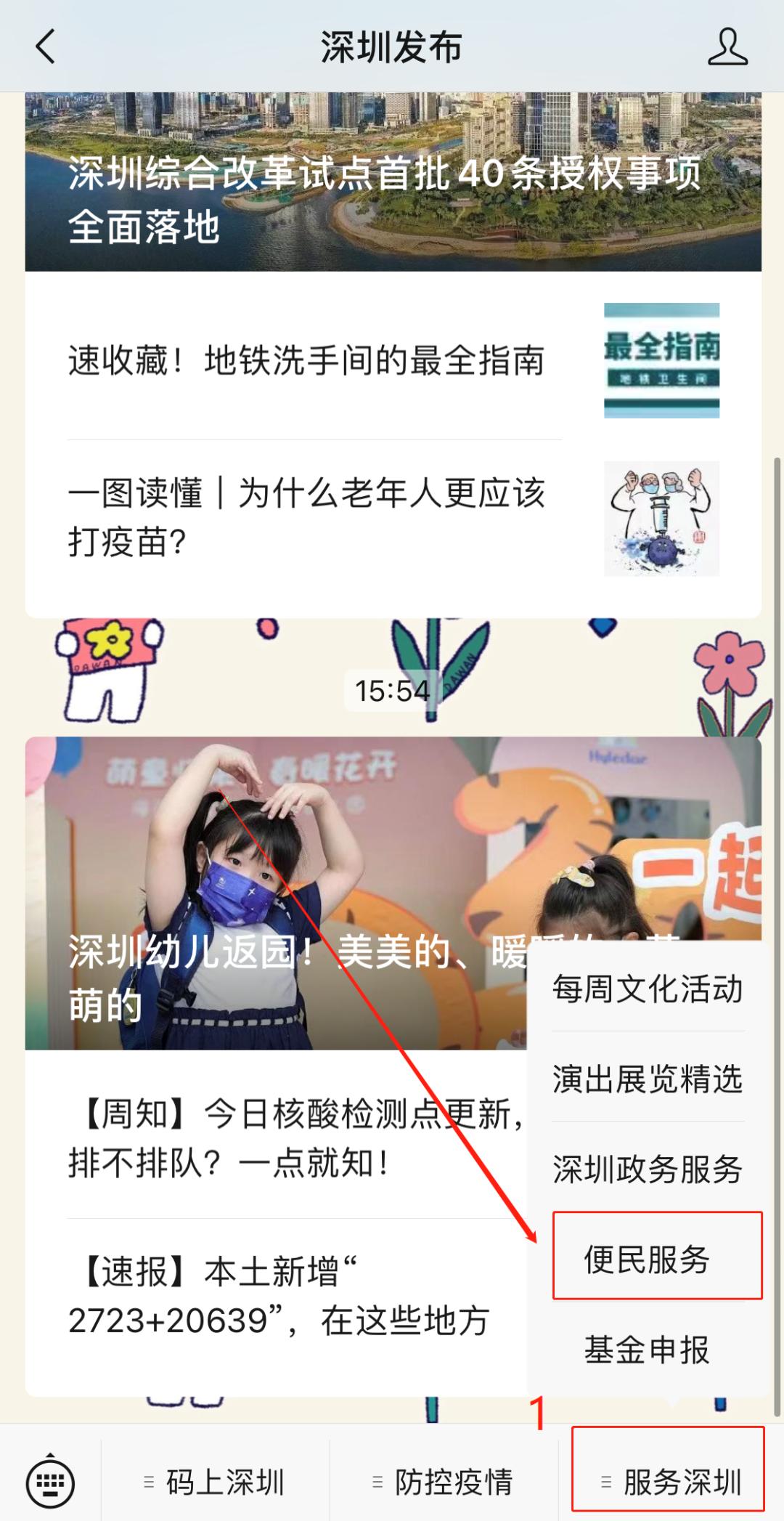
Task: Select 演出展览精选 menu item
Action: 647,1079
